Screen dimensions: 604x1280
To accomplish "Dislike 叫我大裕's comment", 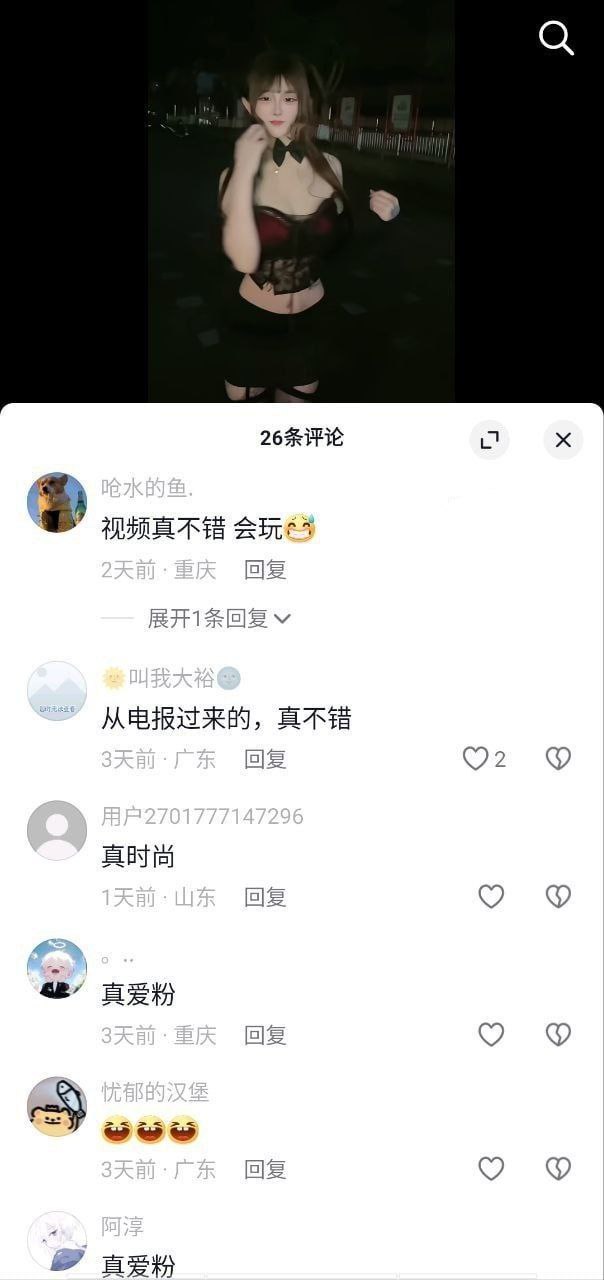I will (558, 759).
